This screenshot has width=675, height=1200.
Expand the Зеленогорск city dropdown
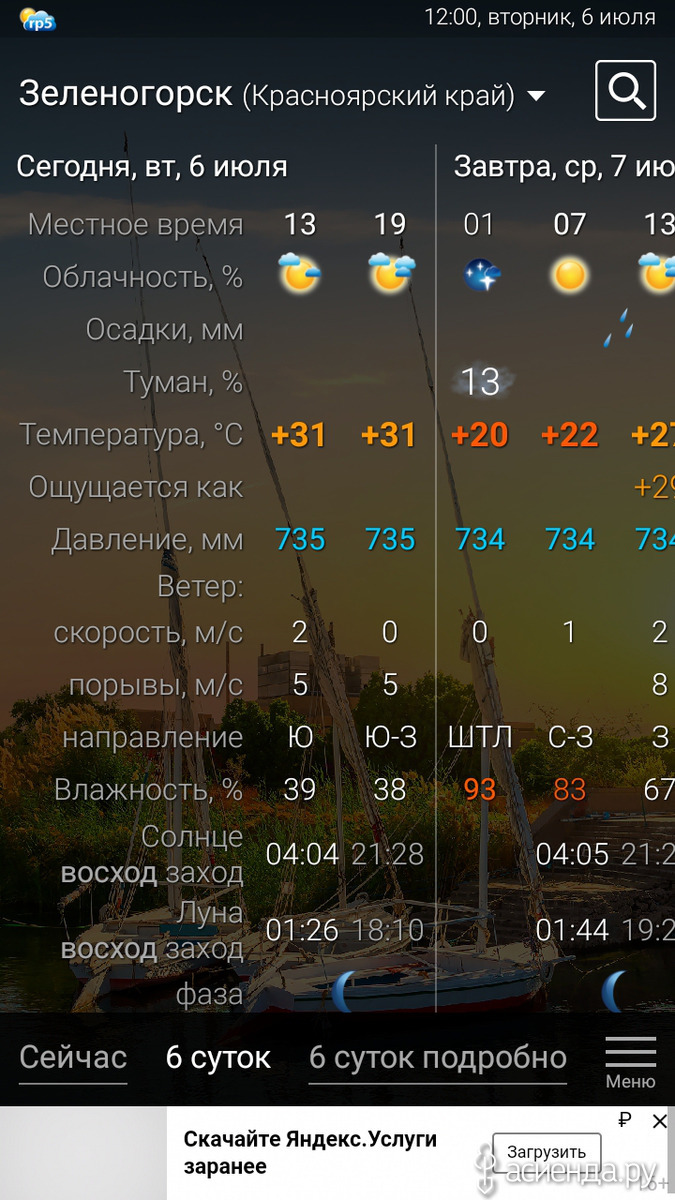(x=283, y=95)
